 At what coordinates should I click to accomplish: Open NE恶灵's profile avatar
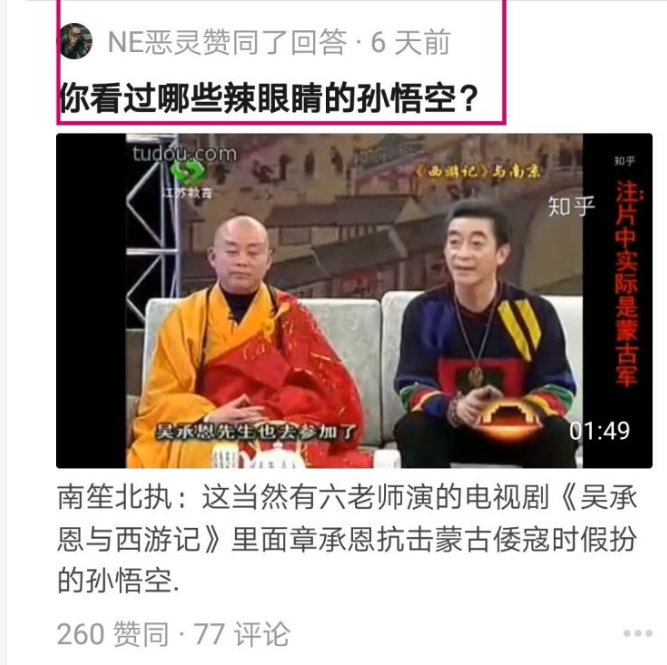(76, 42)
